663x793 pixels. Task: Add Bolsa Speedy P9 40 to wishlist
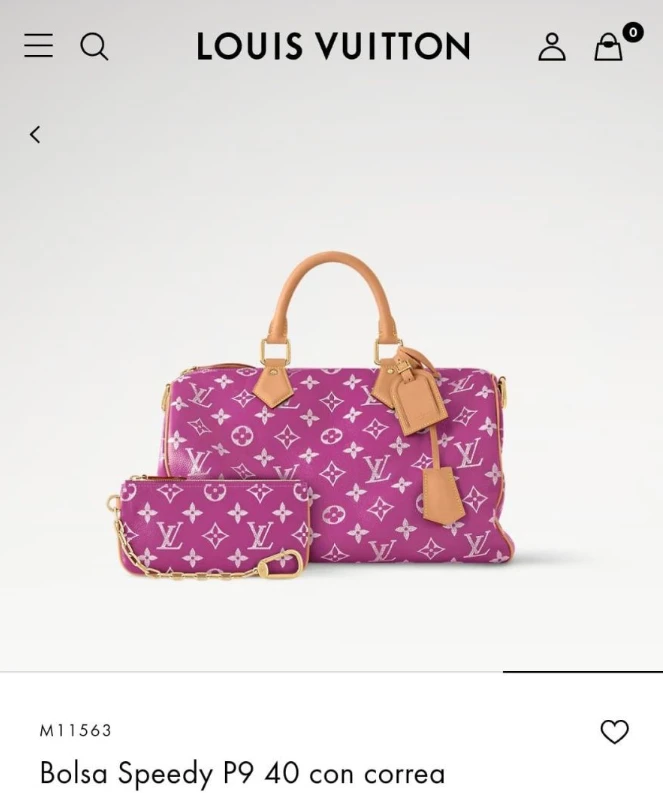614,732
